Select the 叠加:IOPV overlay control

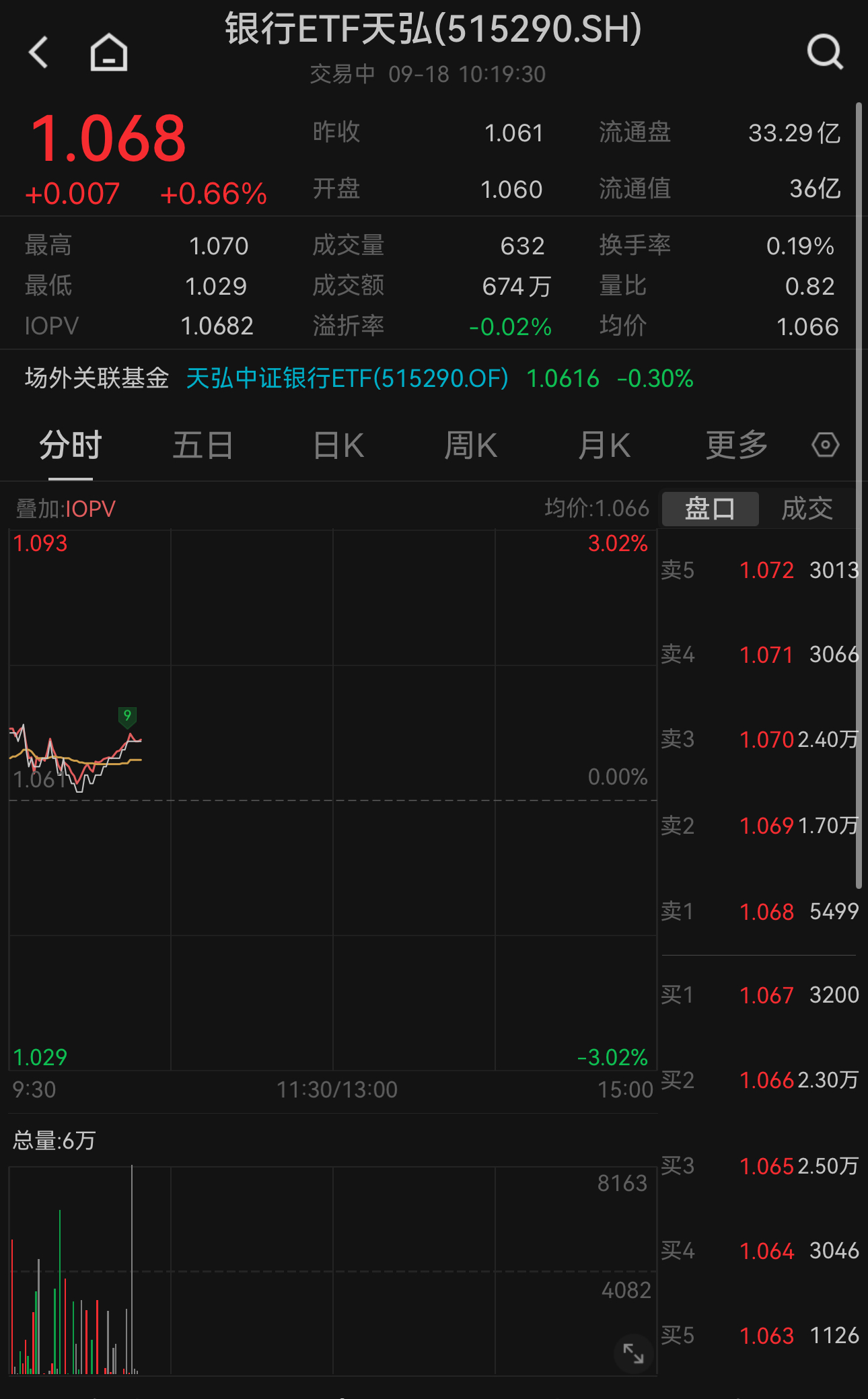(64, 509)
